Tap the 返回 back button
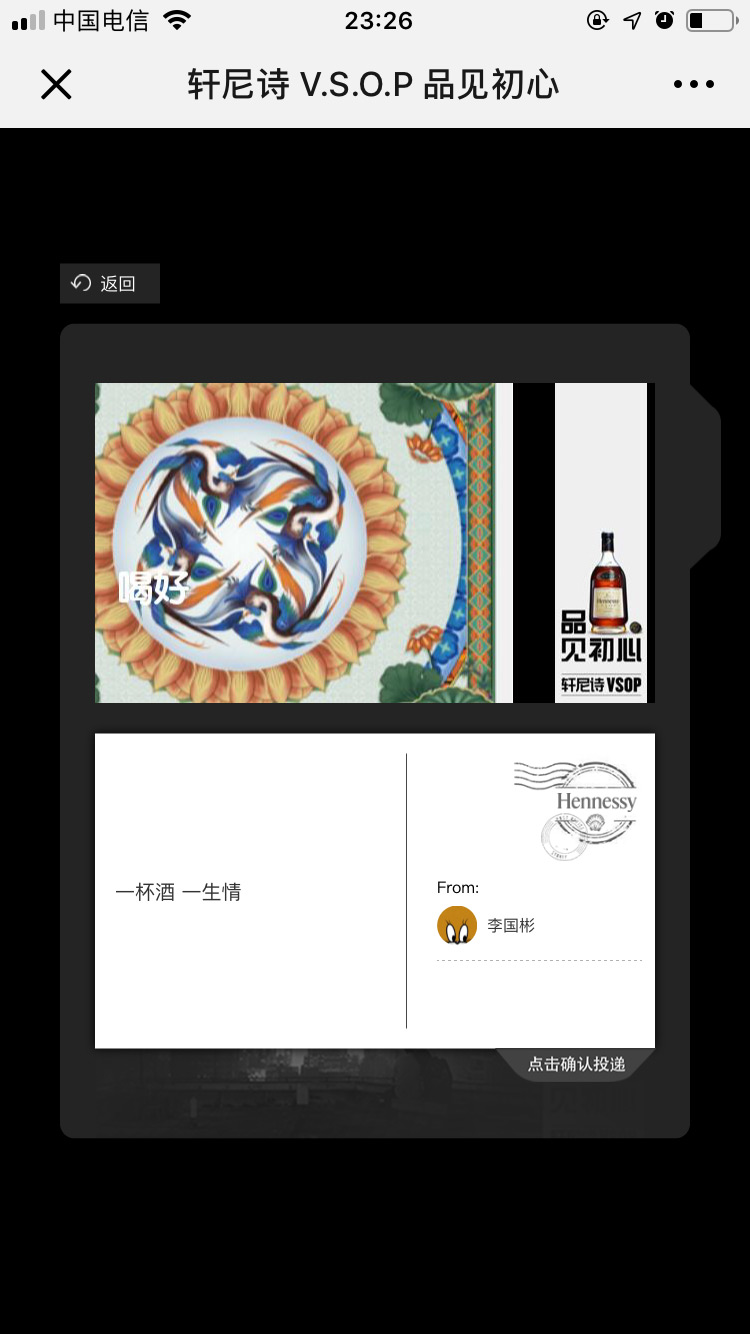The width and height of the screenshot is (750, 1334). click(x=110, y=284)
